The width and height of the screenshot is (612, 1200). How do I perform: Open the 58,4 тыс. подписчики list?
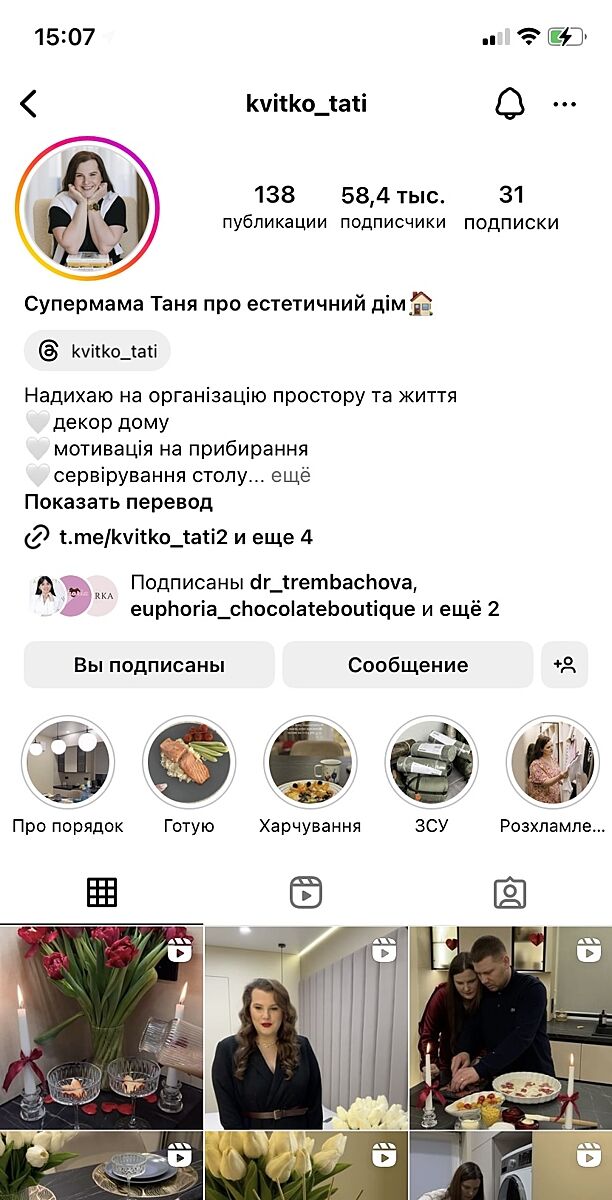coord(392,207)
